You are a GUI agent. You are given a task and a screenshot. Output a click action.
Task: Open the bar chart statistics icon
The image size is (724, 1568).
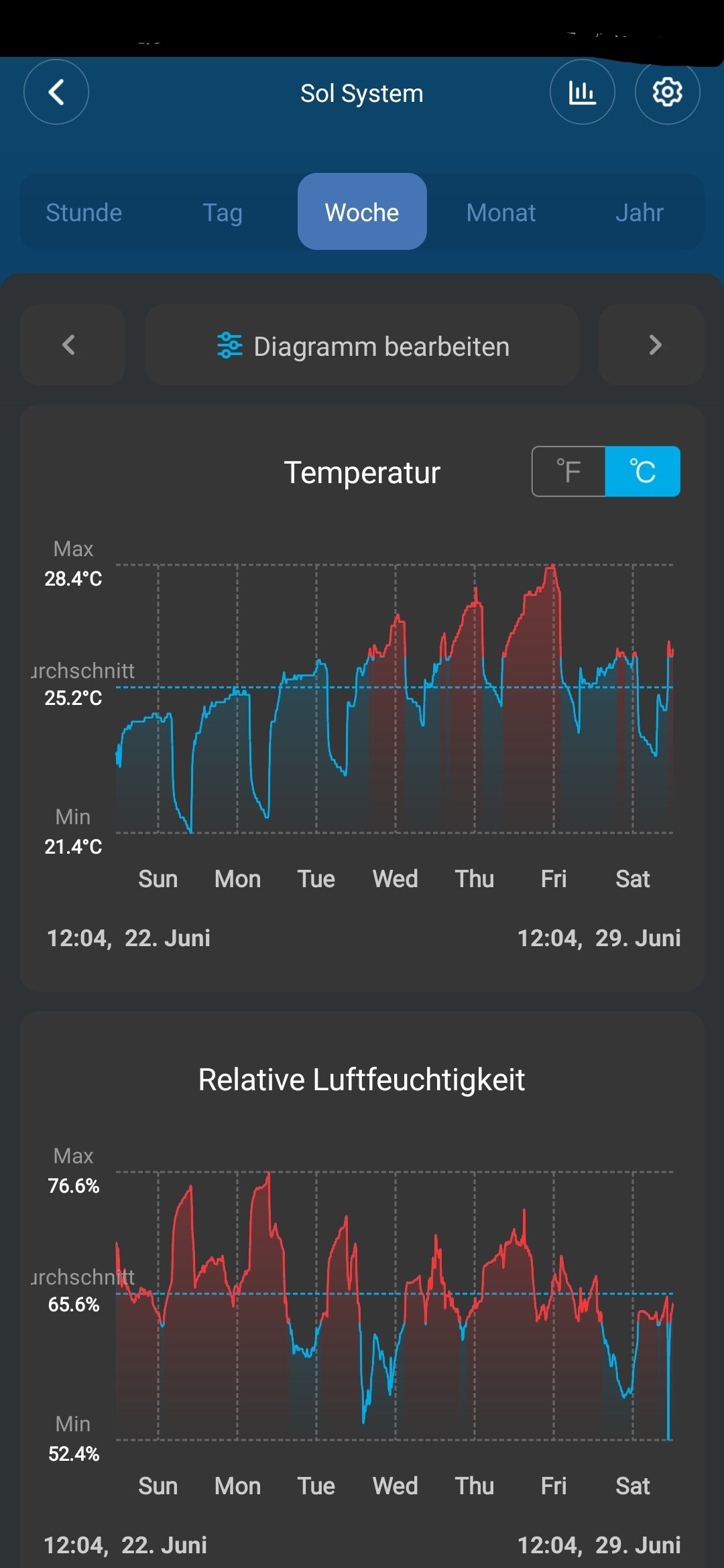(x=582, y=92)
